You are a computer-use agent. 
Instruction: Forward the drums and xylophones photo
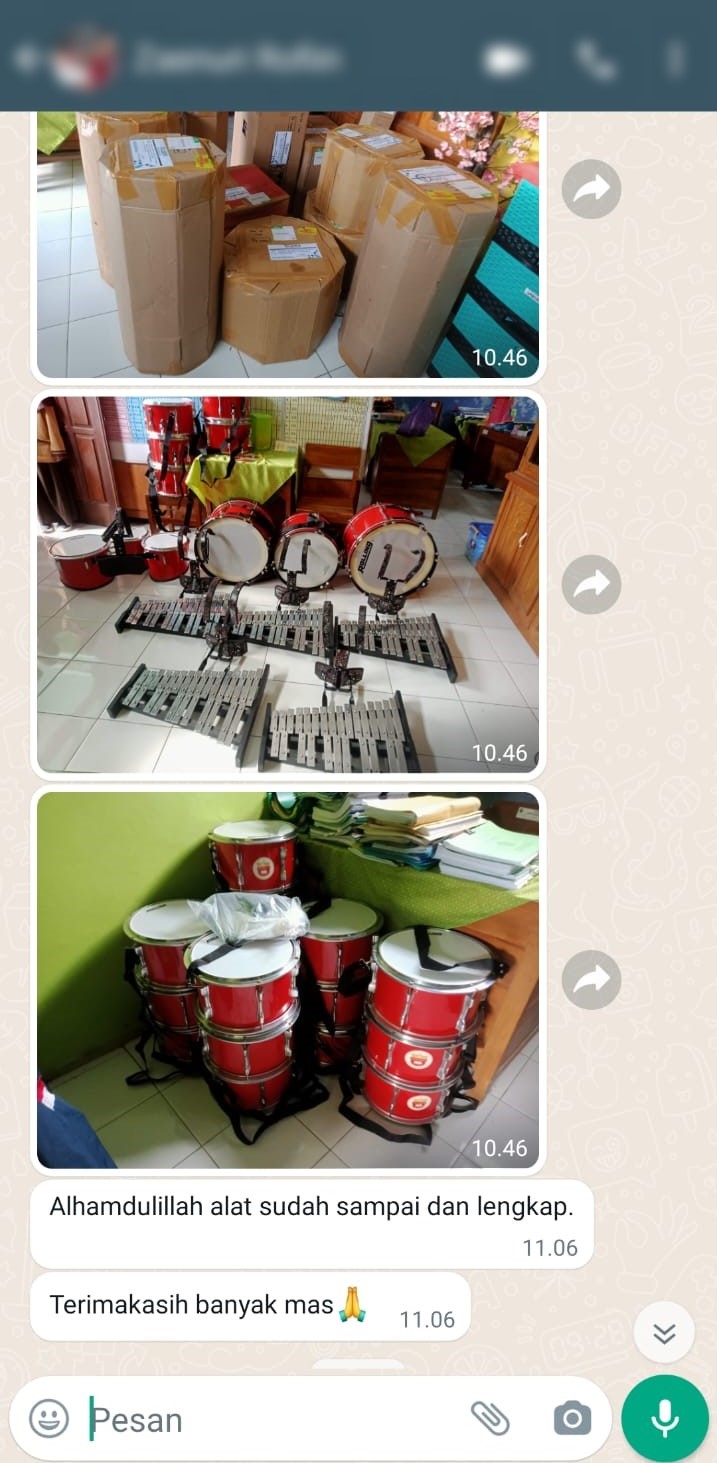(x=591, y=584)
